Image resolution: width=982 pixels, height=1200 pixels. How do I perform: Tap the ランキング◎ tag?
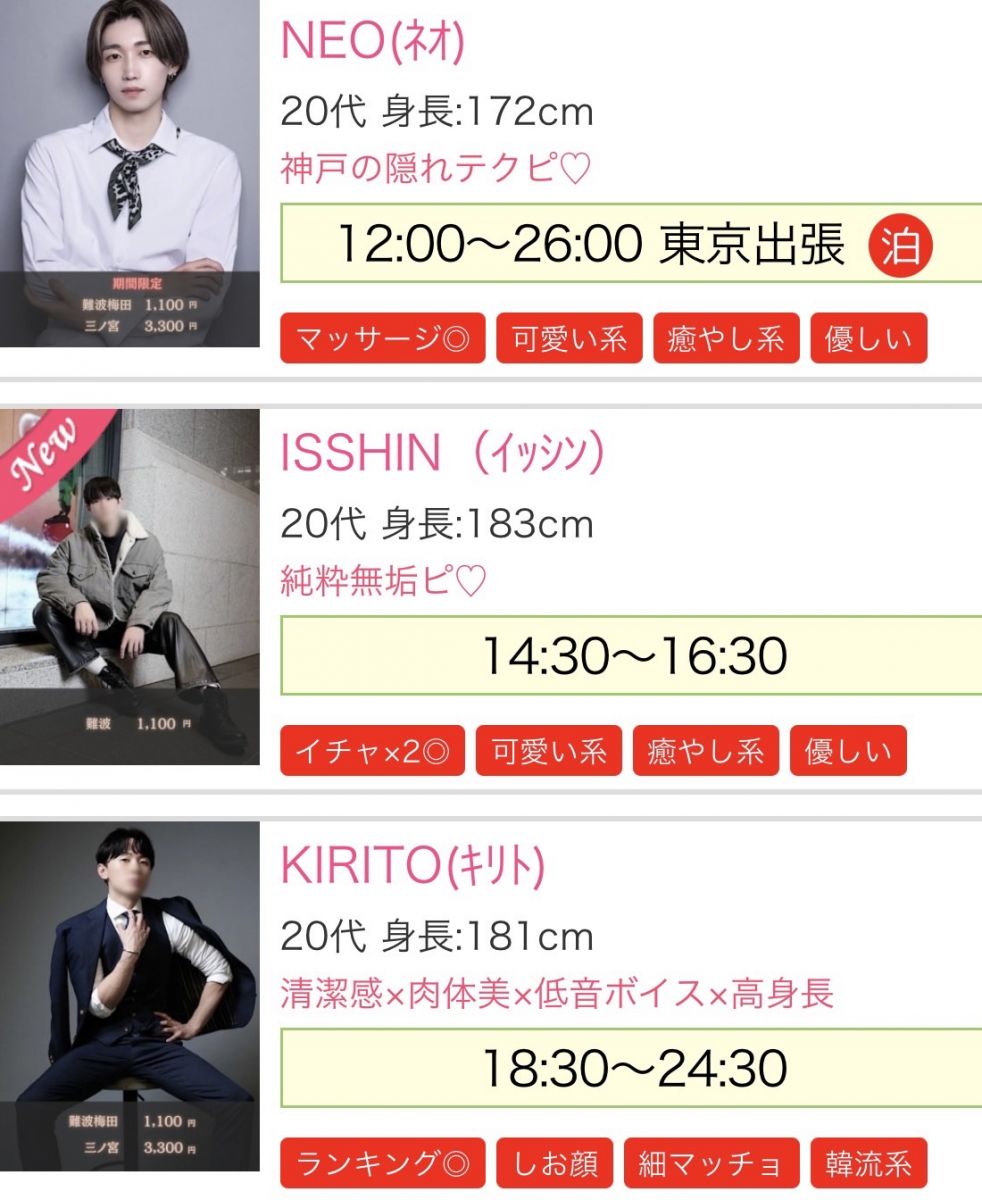(x=382, y=1163)
